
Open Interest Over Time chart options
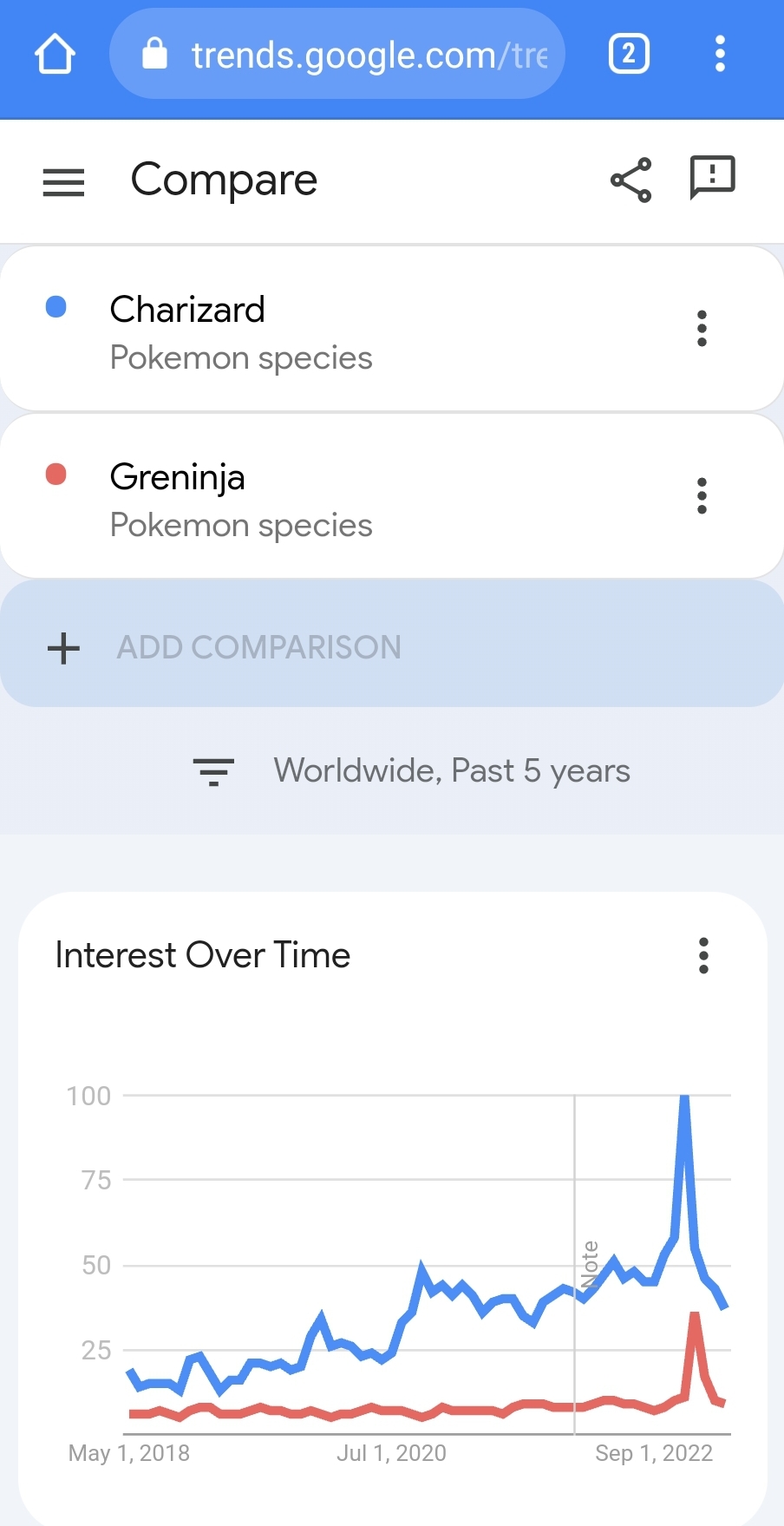pos(703,956)
